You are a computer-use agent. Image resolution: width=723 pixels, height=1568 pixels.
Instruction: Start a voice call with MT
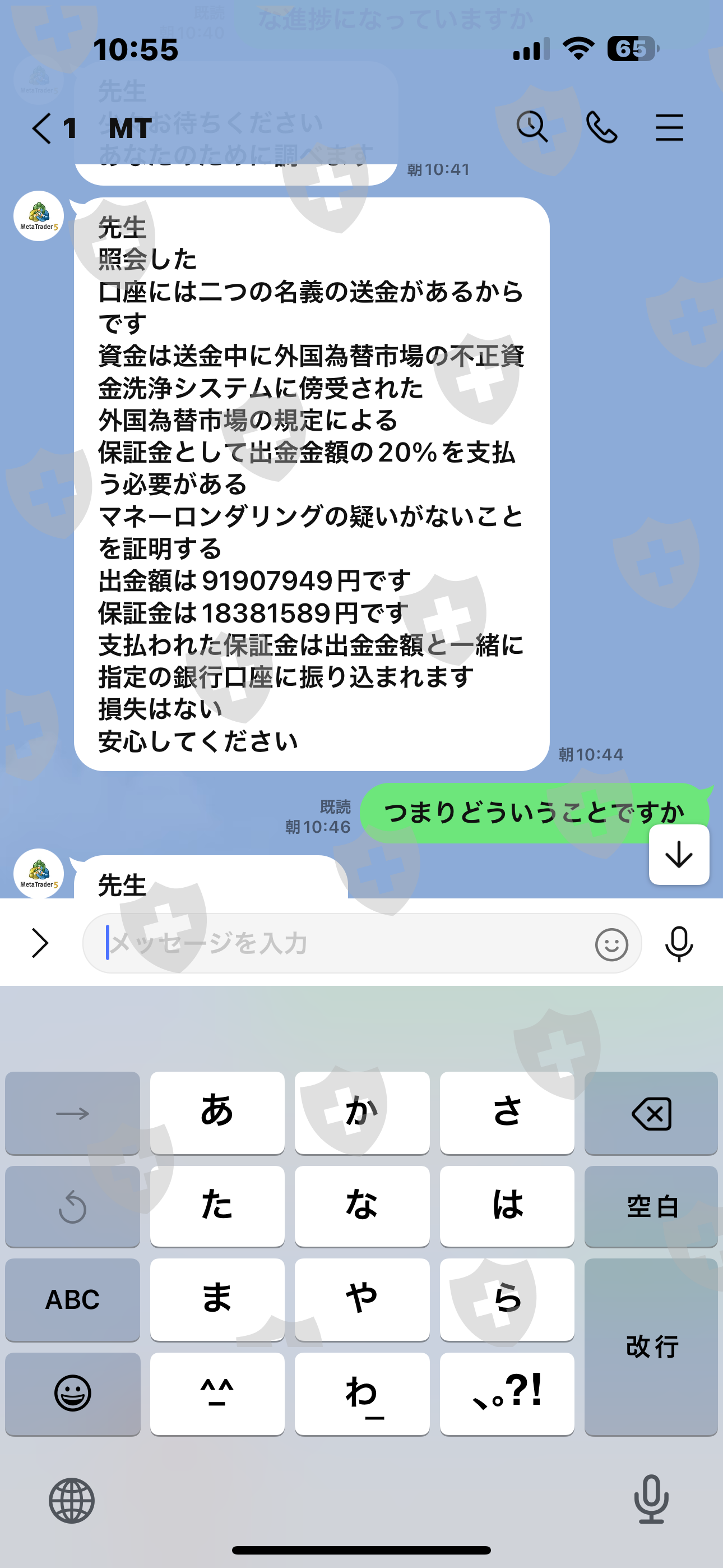click(x=601, y=127)
